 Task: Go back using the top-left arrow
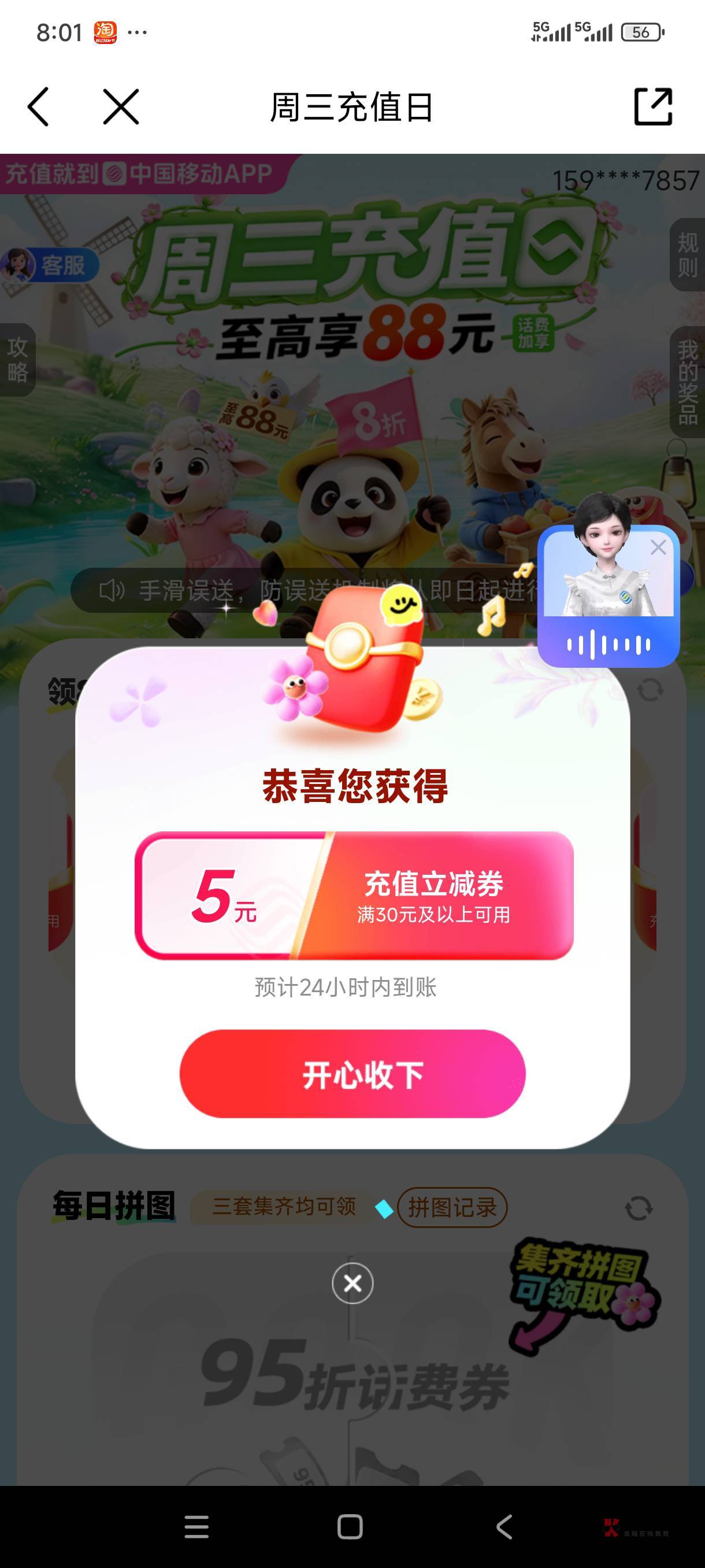pos(38,106)
